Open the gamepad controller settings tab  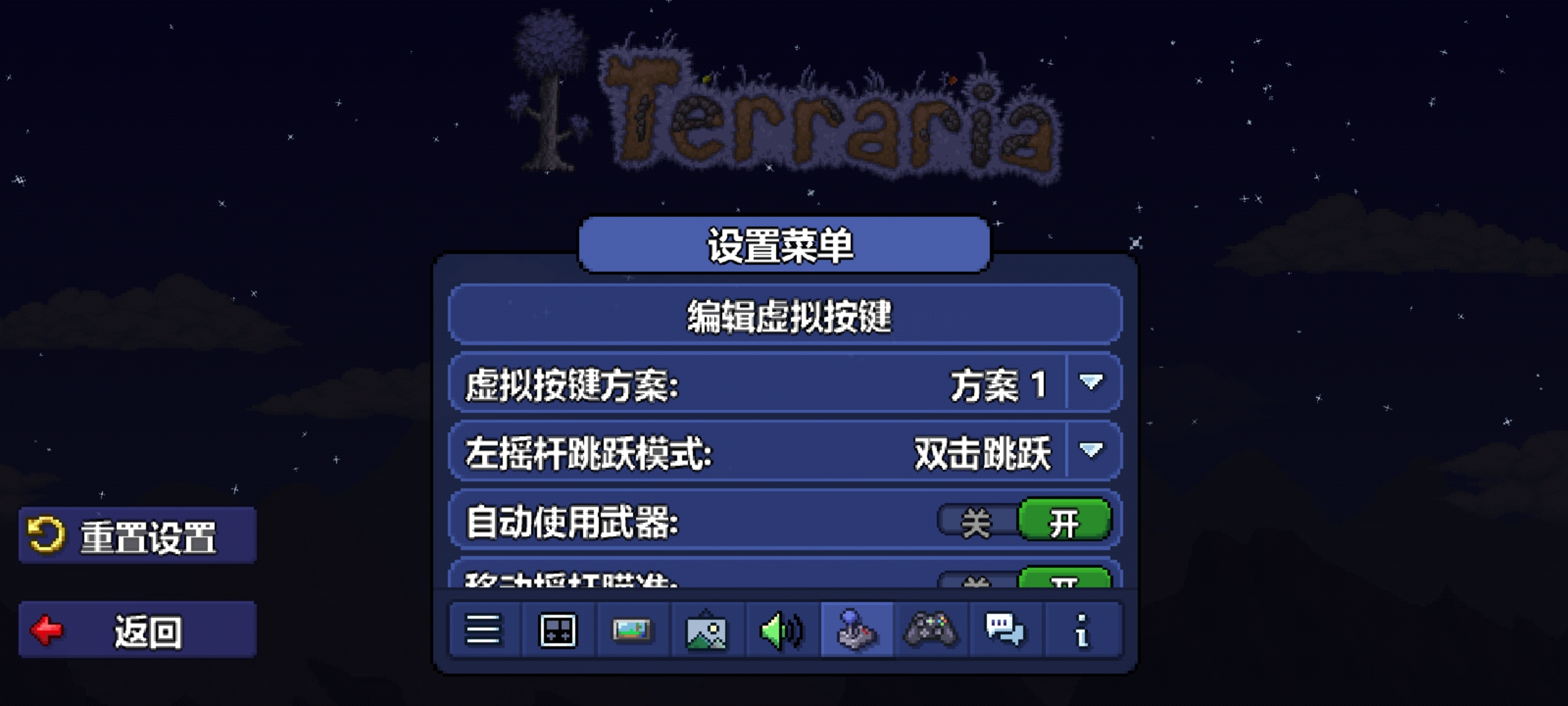(930, 630)
